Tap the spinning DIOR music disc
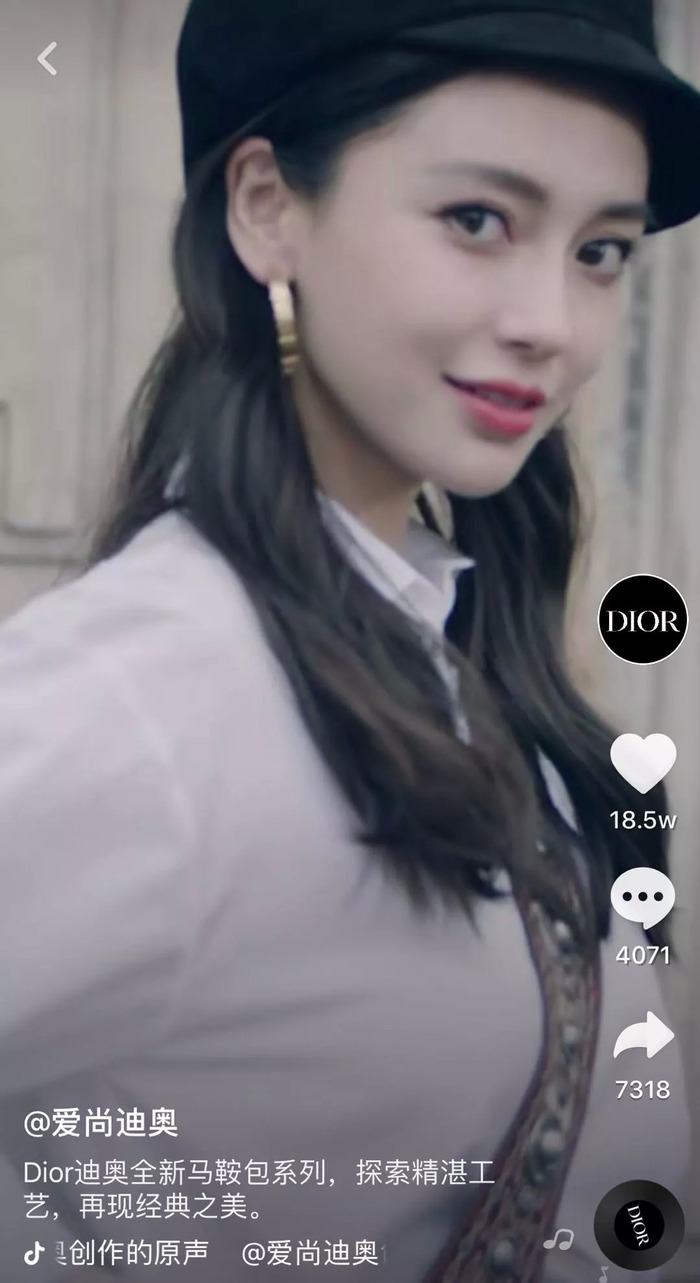Image resolution: width=700 pixels, height=1283 pixels. coord(639,1226)
